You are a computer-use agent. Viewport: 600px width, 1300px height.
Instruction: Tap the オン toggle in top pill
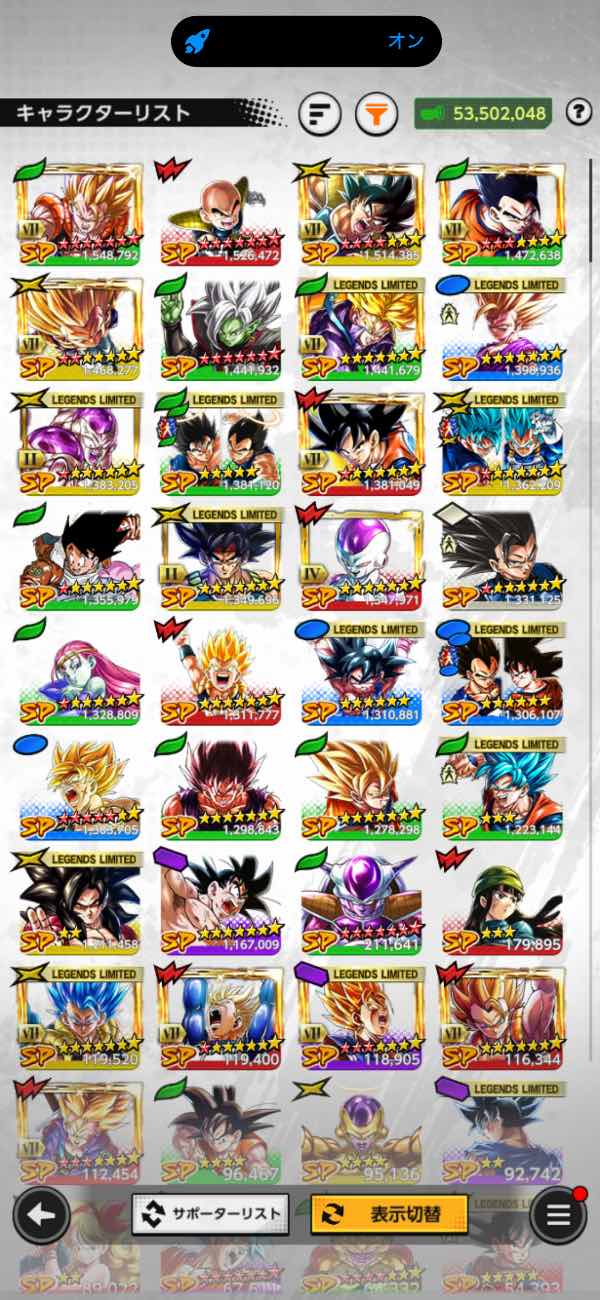[x=405, y=41]
